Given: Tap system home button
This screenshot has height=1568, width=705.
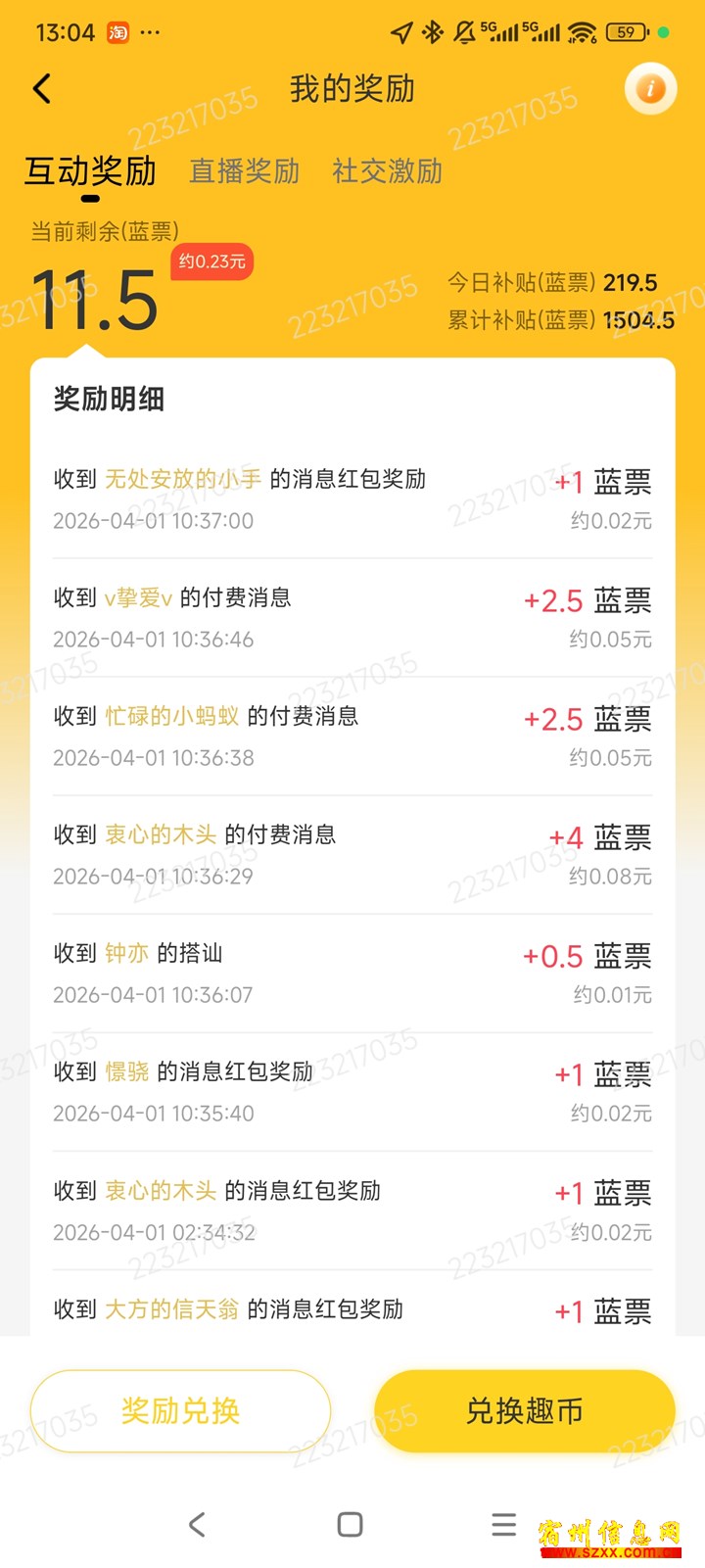Looking at the screenshot, I should point(350,1524).
